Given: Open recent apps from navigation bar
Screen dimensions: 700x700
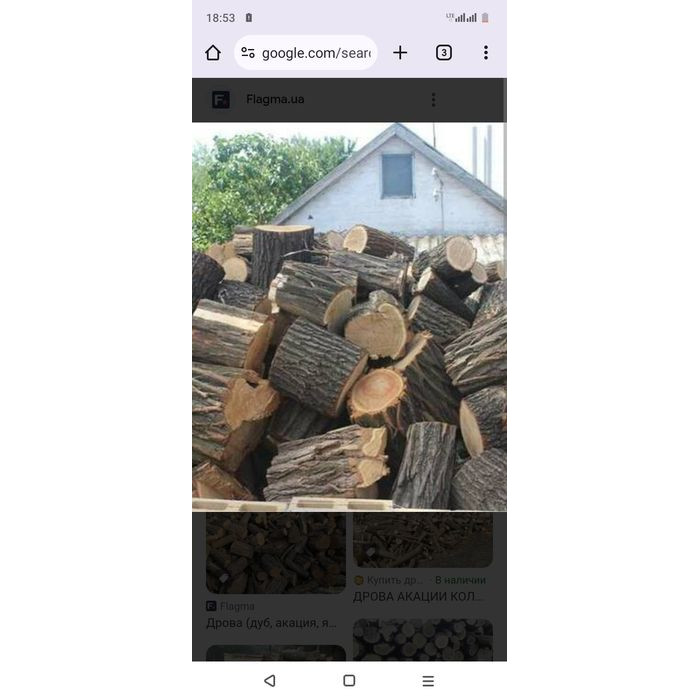Looking at the screenshot, I should coord(428,680).
